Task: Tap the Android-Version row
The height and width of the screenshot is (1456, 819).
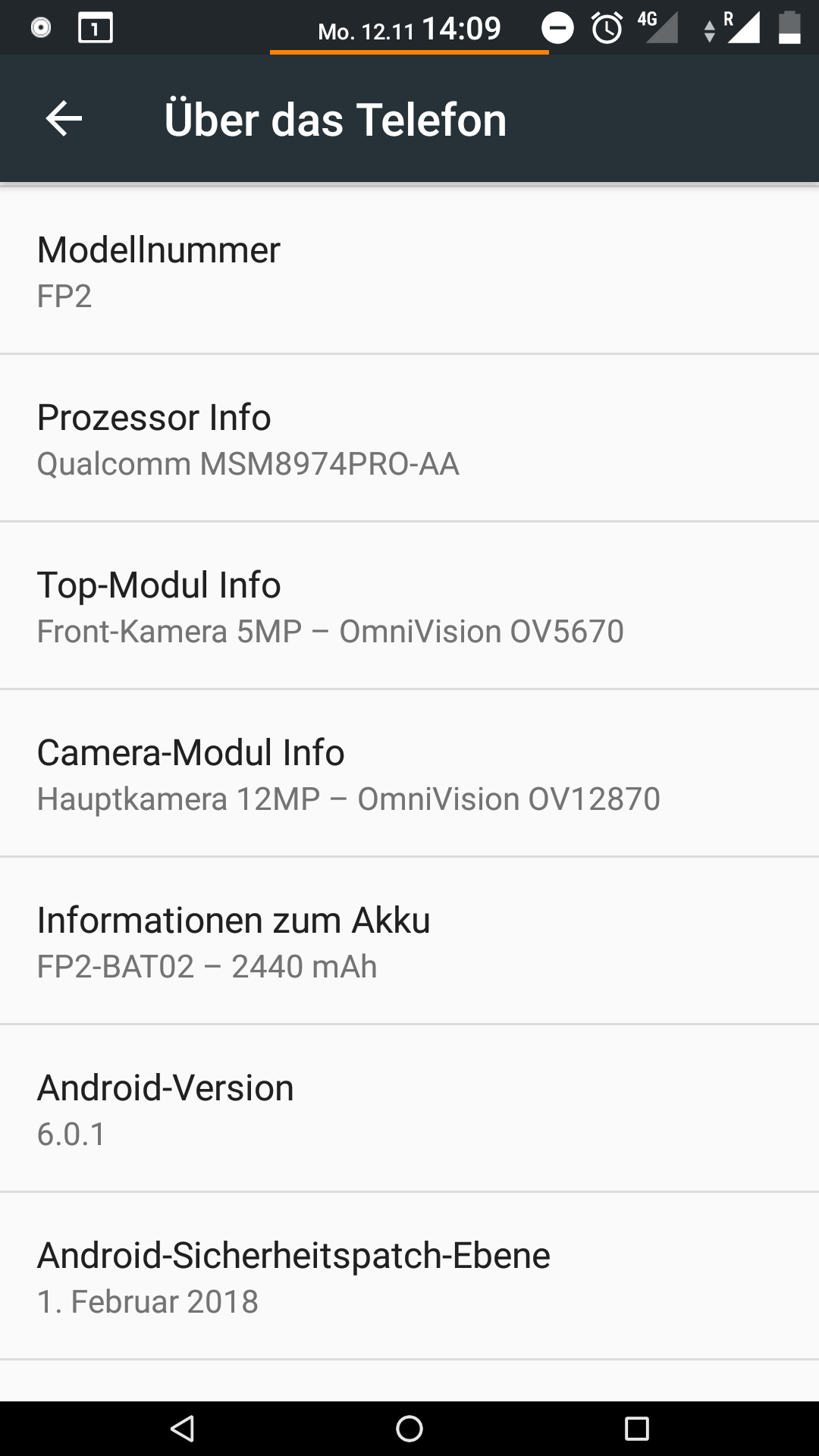Action: (409, 1109)
